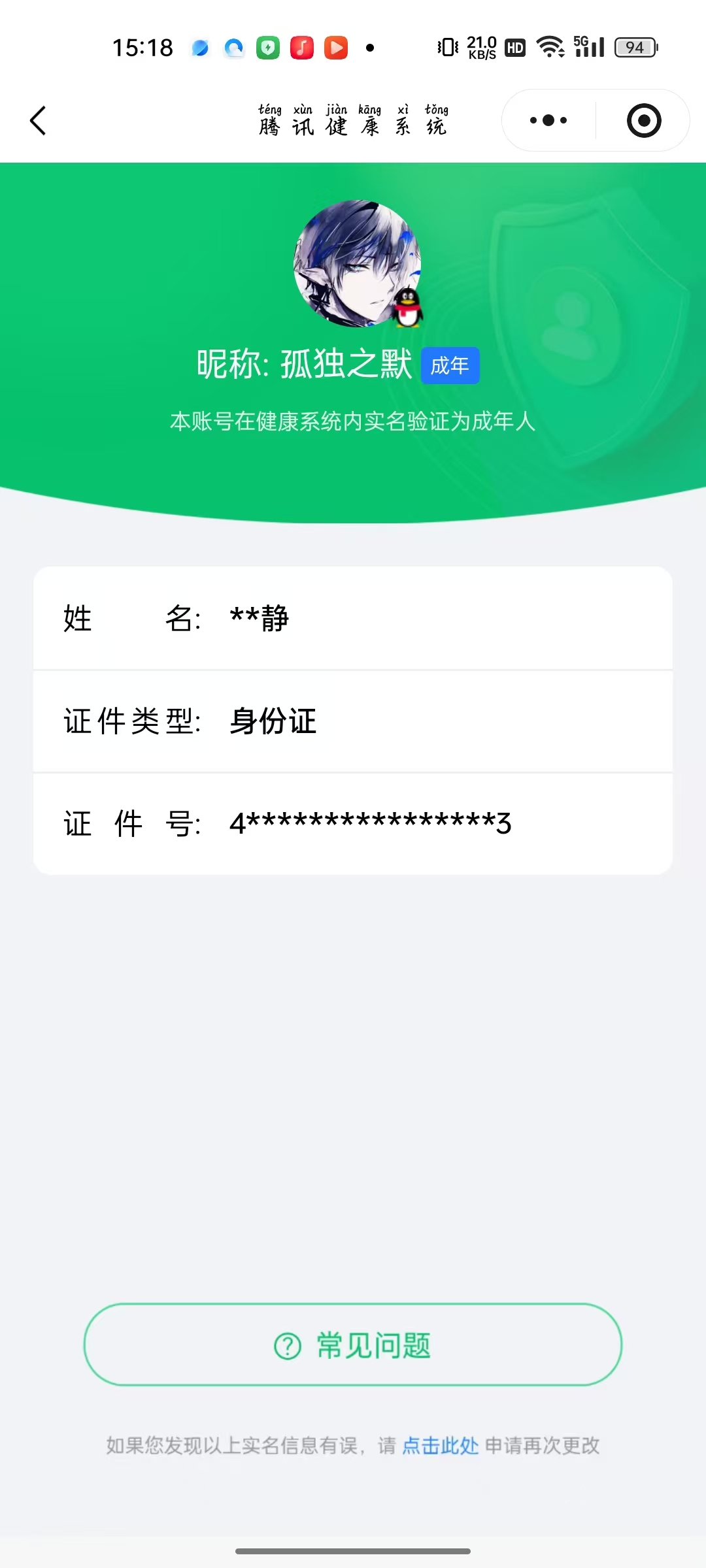This screenshot has height=1568, width=706.
Task: Tap the vibration mode status icon
Action: tap(446, 47)
